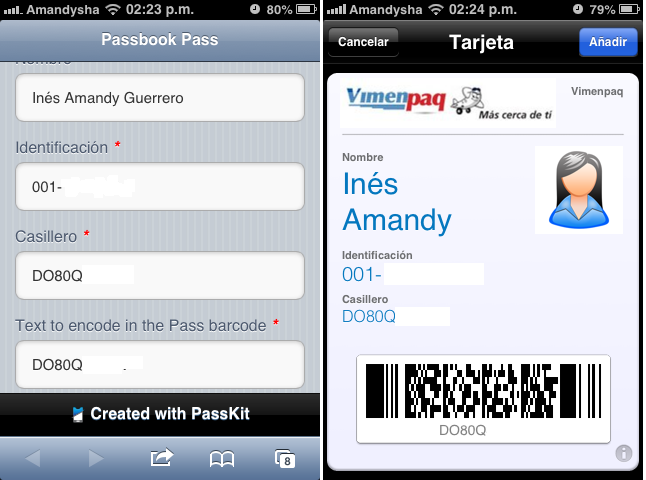
Task: Open Safari bookmarks
Action: point(222,458)
